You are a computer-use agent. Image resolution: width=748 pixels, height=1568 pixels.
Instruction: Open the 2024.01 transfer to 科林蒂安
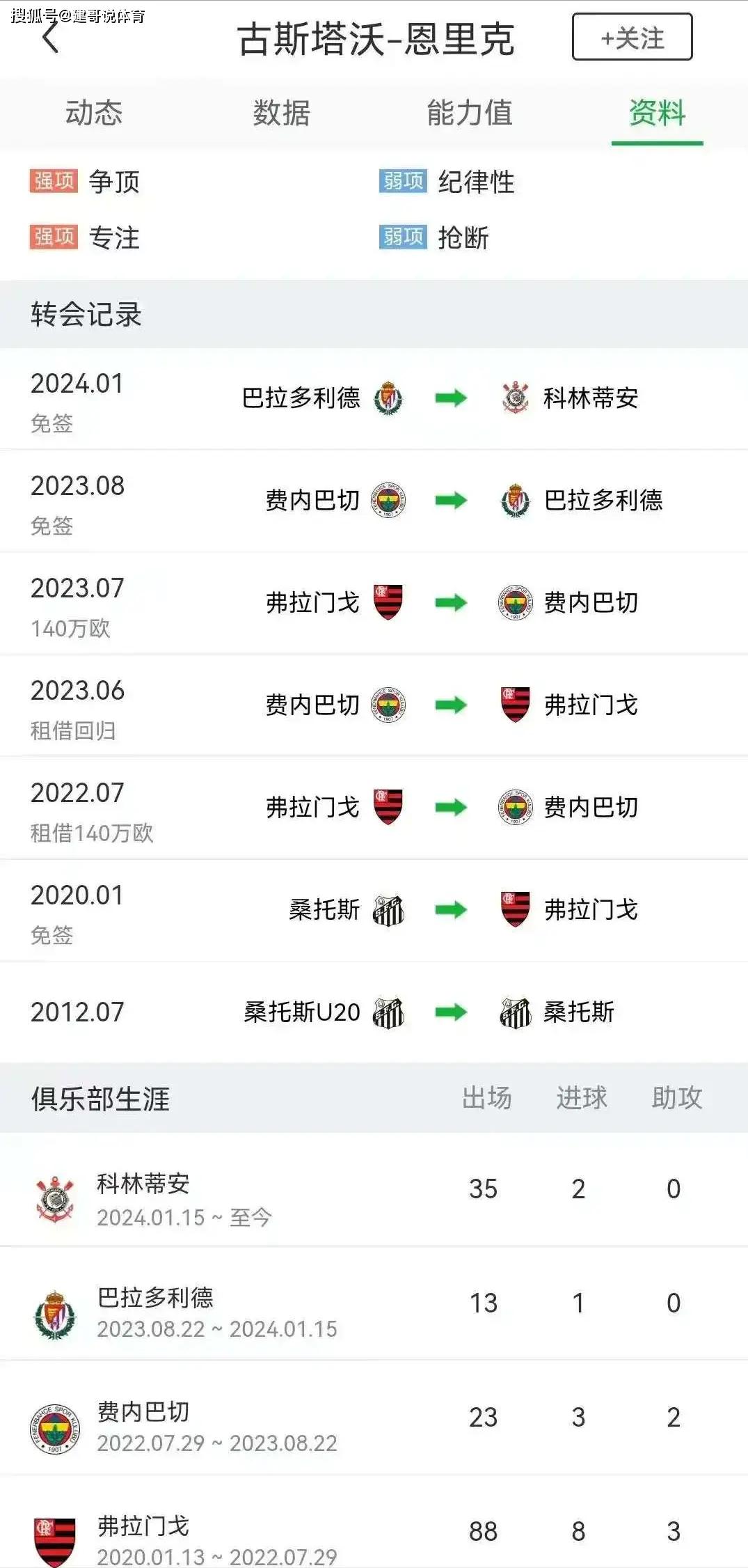tap(374, 400)
